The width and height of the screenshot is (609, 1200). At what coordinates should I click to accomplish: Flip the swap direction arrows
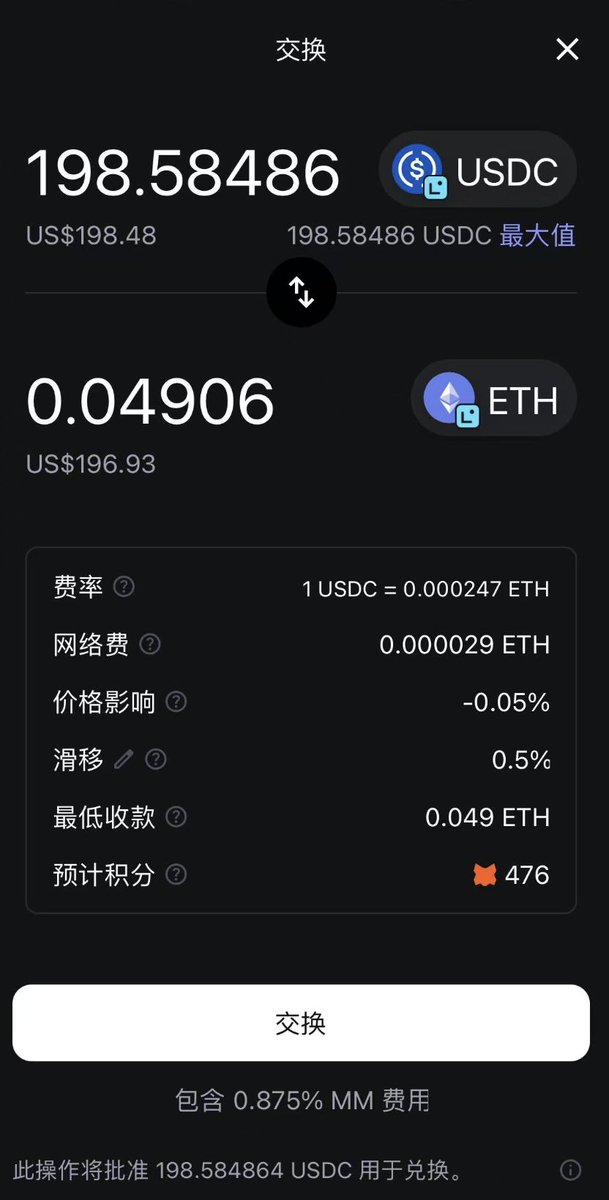pos(301,292)
